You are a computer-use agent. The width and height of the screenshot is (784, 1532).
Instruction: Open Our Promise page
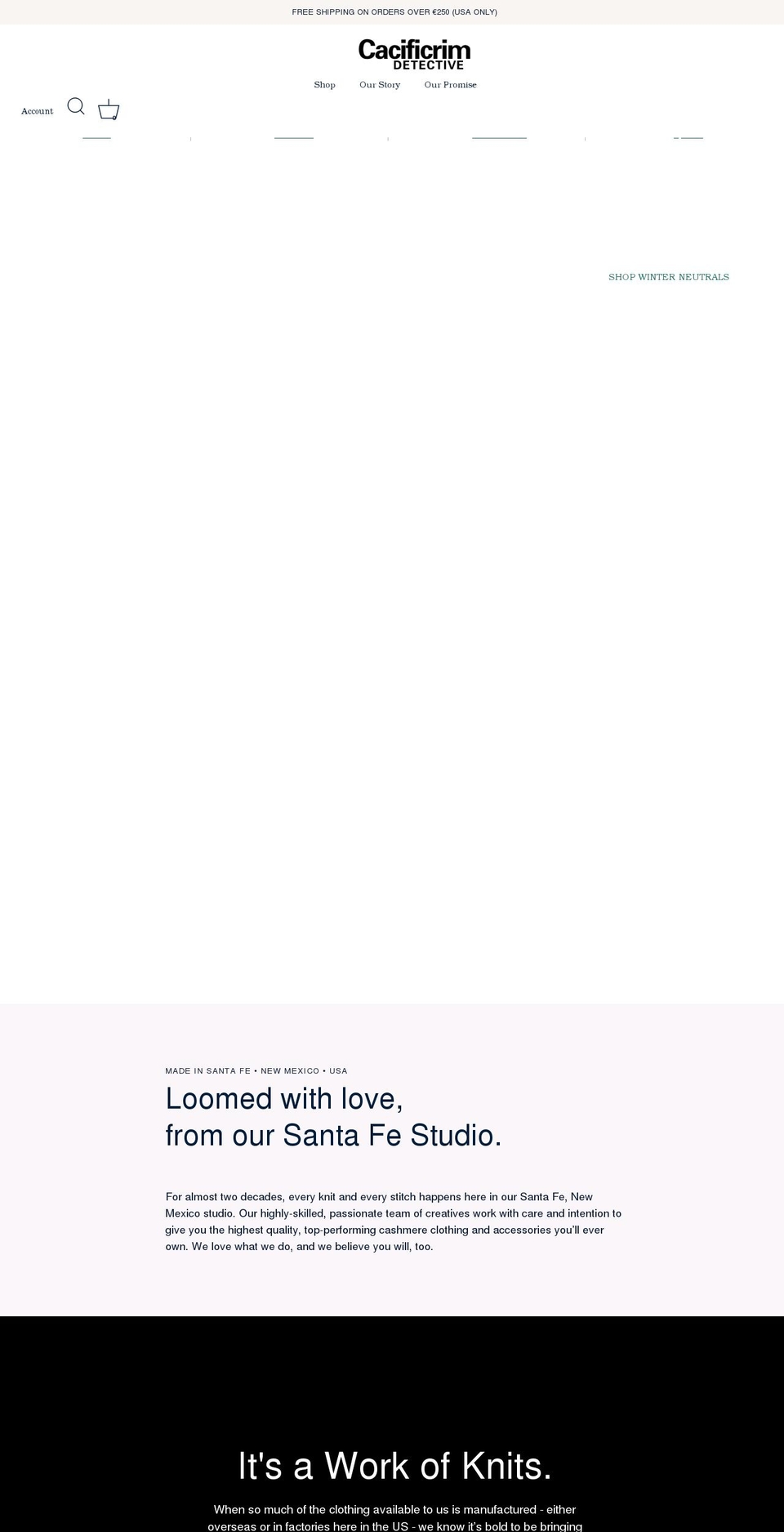(x=450, y=85)
